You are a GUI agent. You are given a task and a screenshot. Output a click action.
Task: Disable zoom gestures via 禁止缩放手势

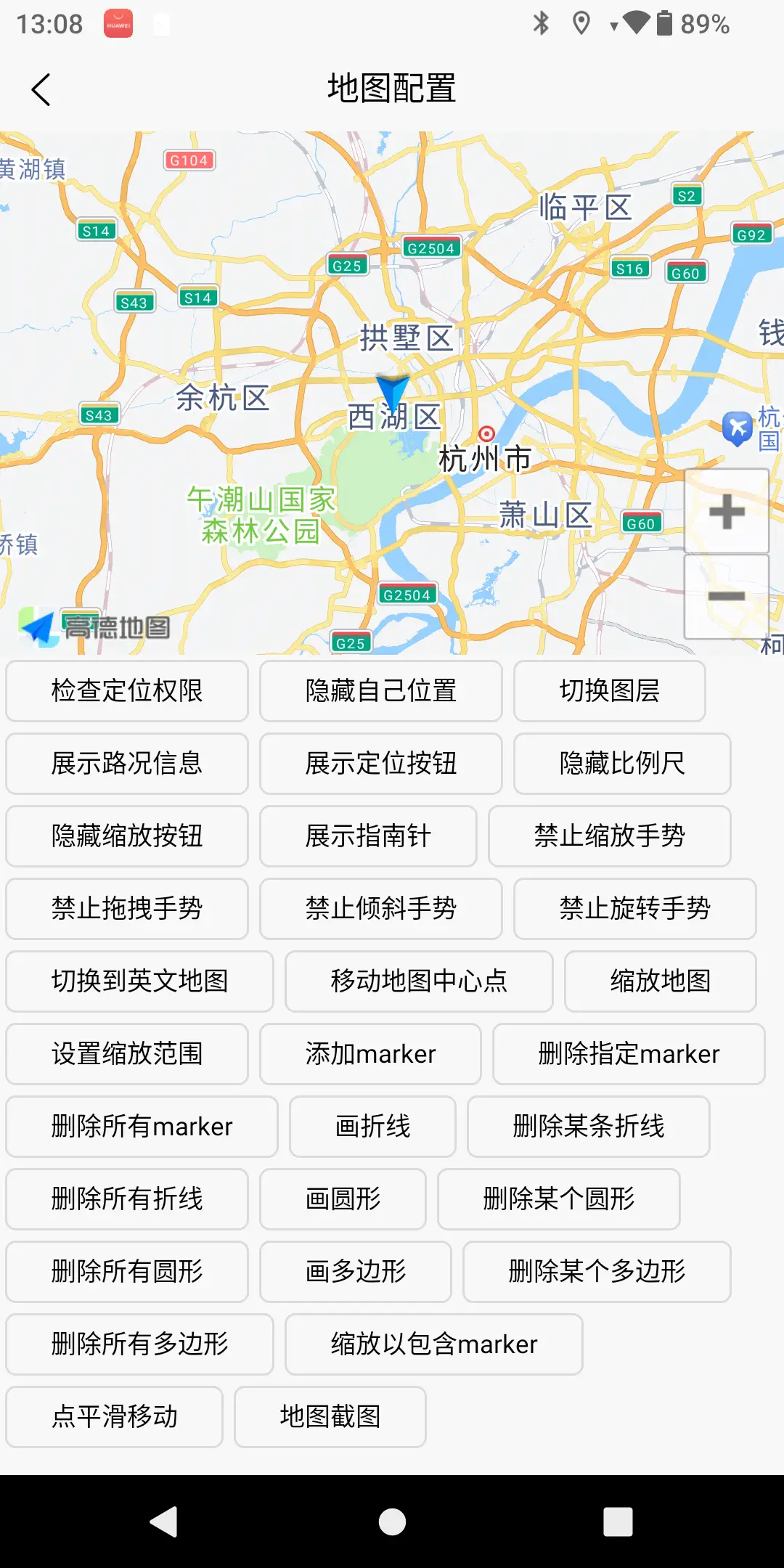click(610, 836)
